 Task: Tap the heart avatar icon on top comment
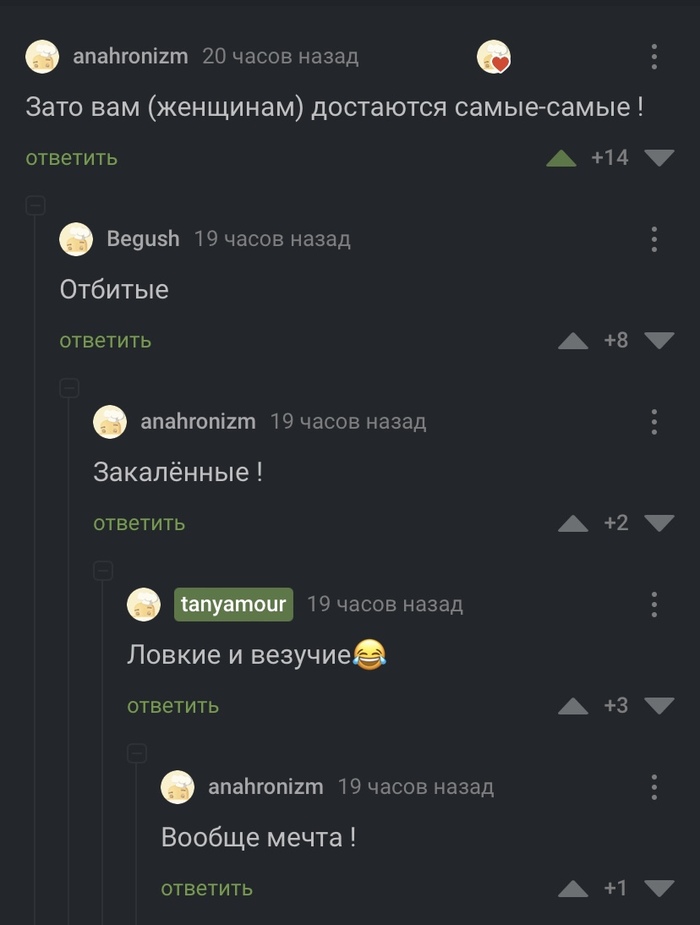(494, 57)
